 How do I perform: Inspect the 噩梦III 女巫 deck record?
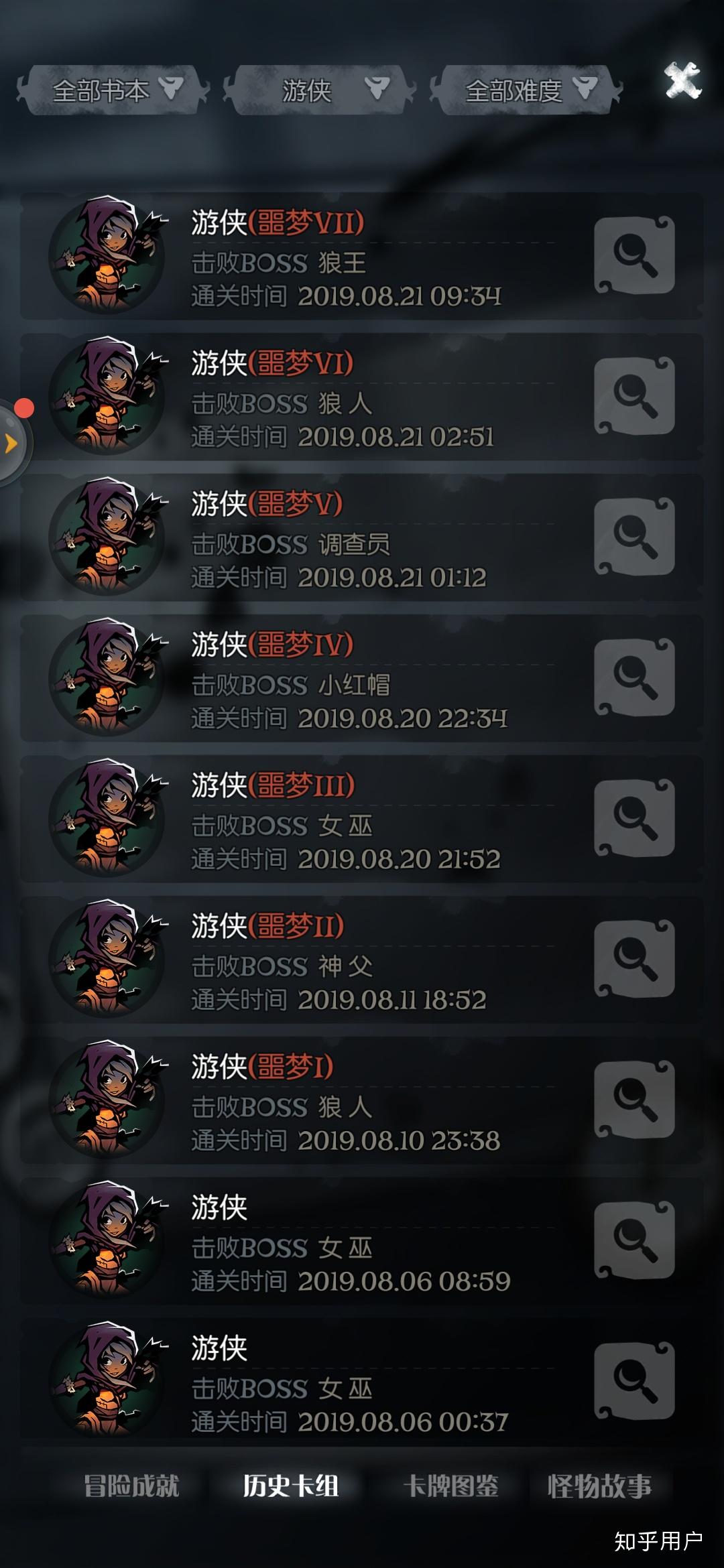tap(634, 818)
